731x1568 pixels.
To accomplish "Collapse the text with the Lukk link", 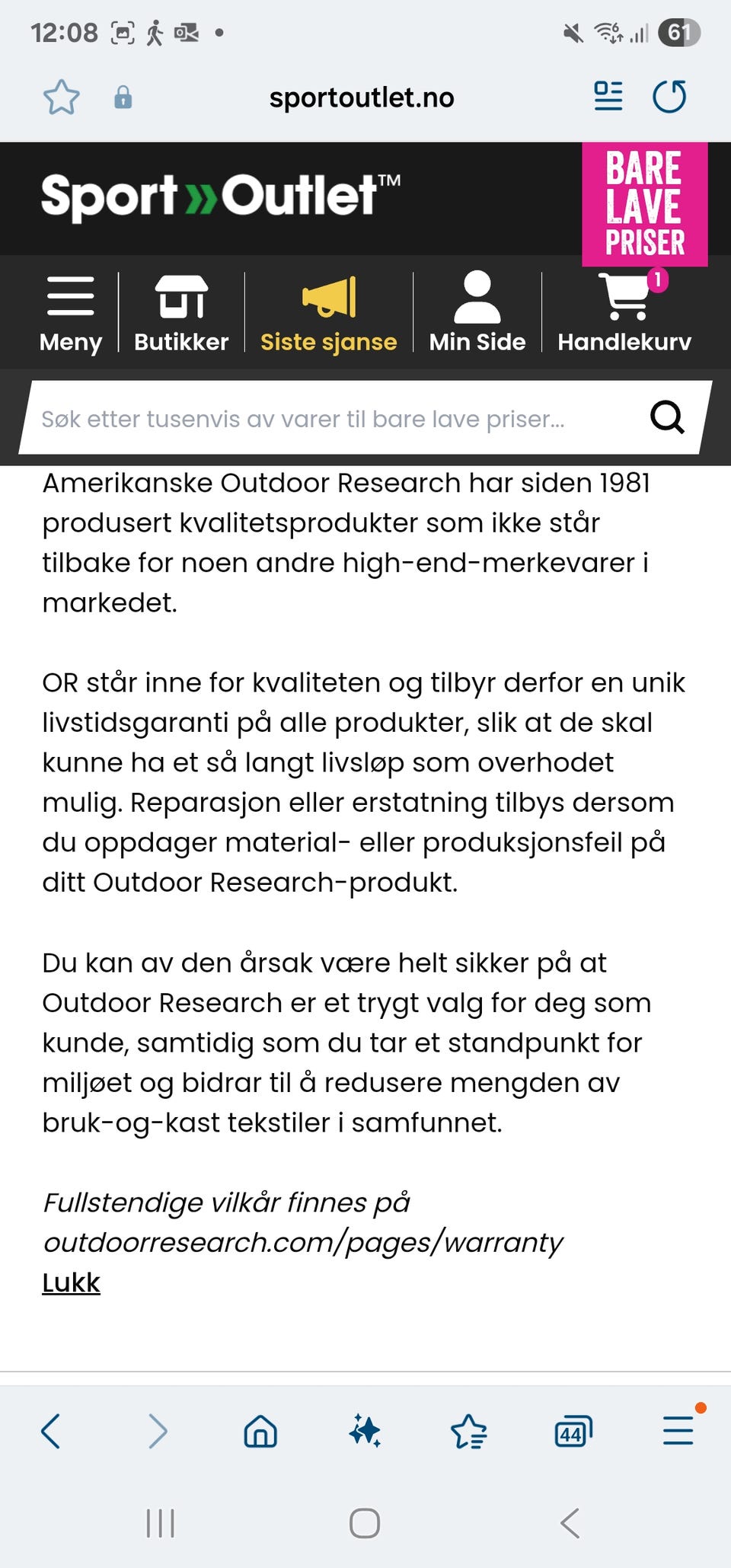I will pyautogui.click(x=72, y=1283).
